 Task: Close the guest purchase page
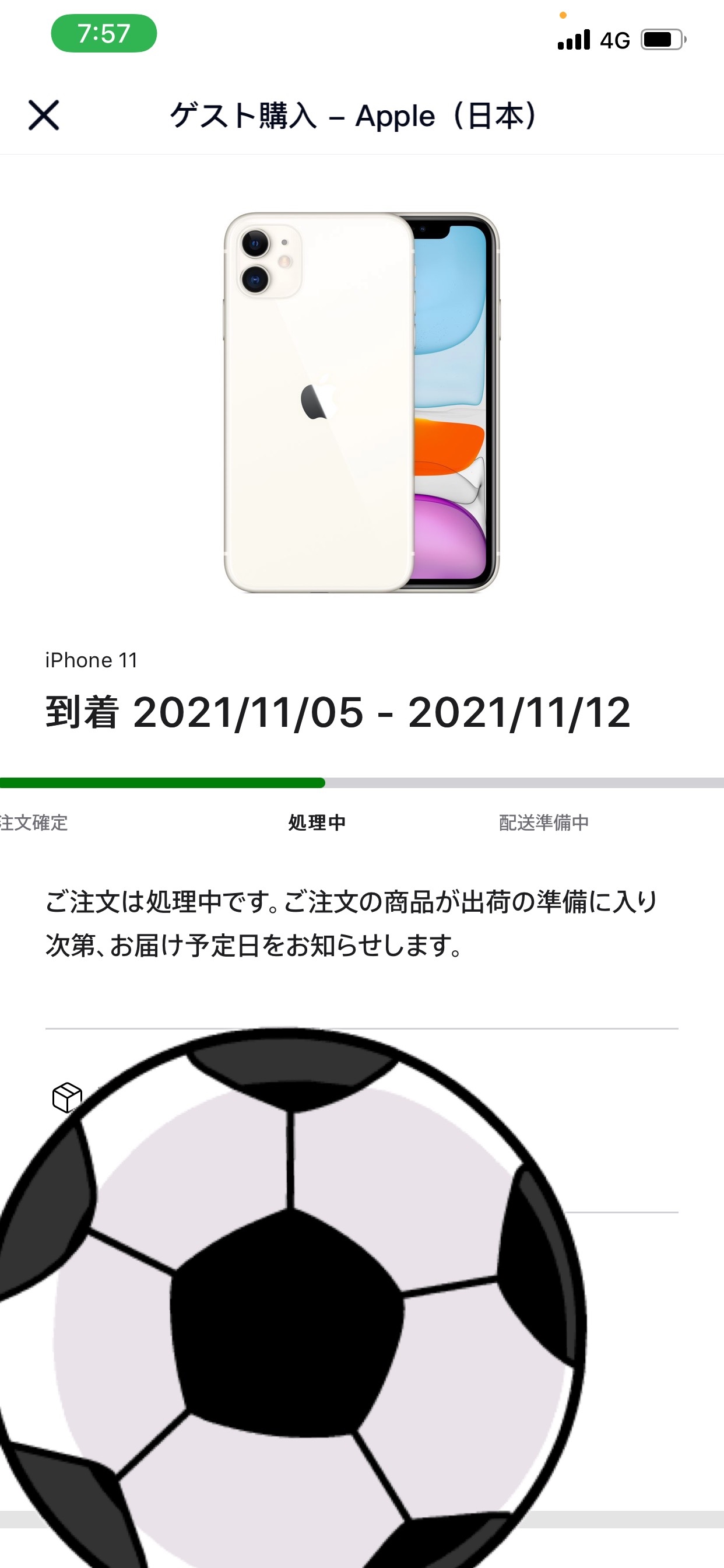[x=44, y=115]
